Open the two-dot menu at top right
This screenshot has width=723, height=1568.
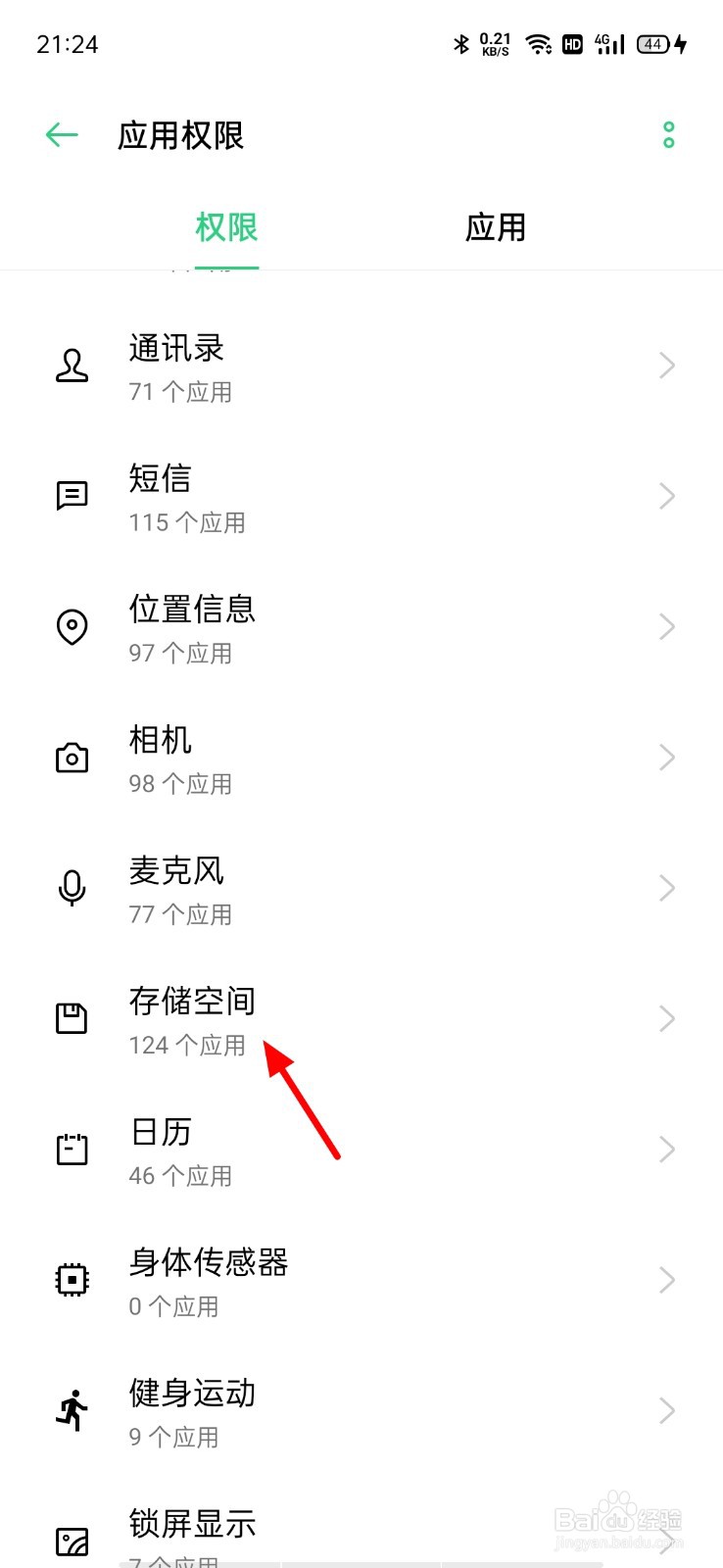coord(667,135)
